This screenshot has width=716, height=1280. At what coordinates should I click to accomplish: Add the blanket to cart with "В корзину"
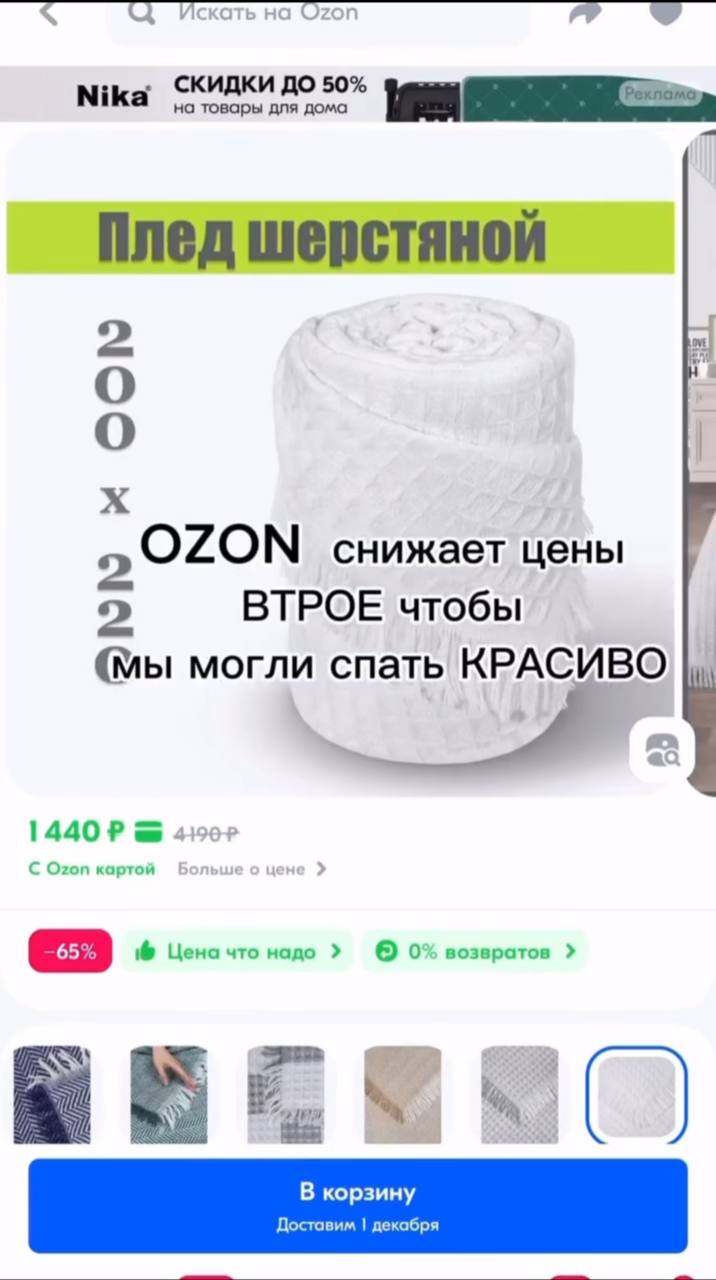pyautogui.click(x=358, y=1204)
